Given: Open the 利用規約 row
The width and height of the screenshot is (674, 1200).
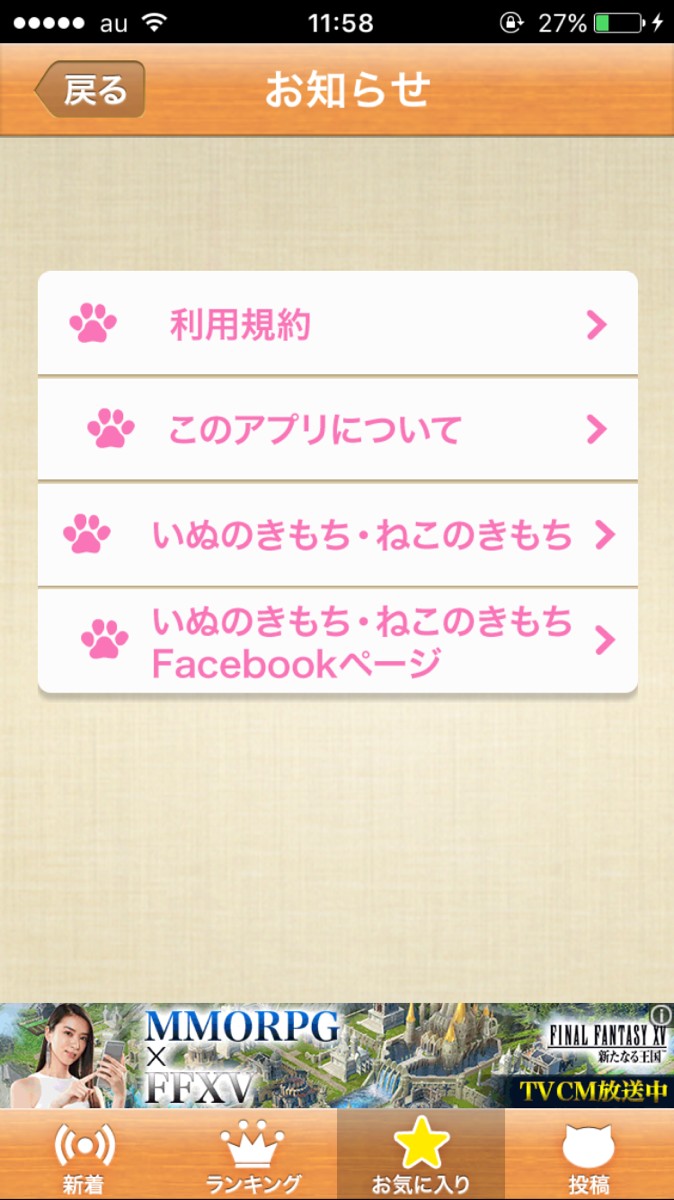Looking at the screenshot, I should tap(337, 324).
